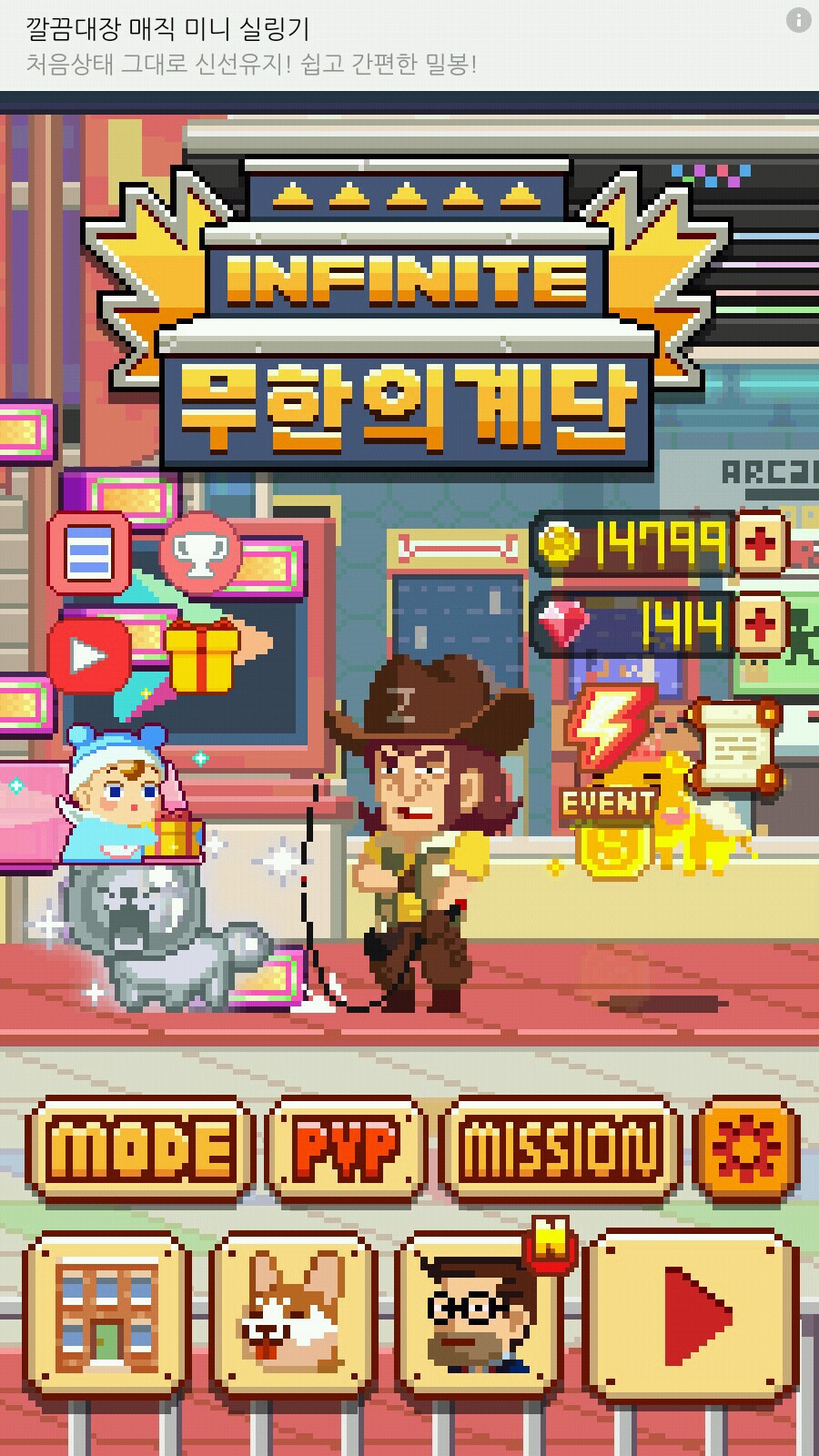Enter the PVP battle mode

[347, 1147]
